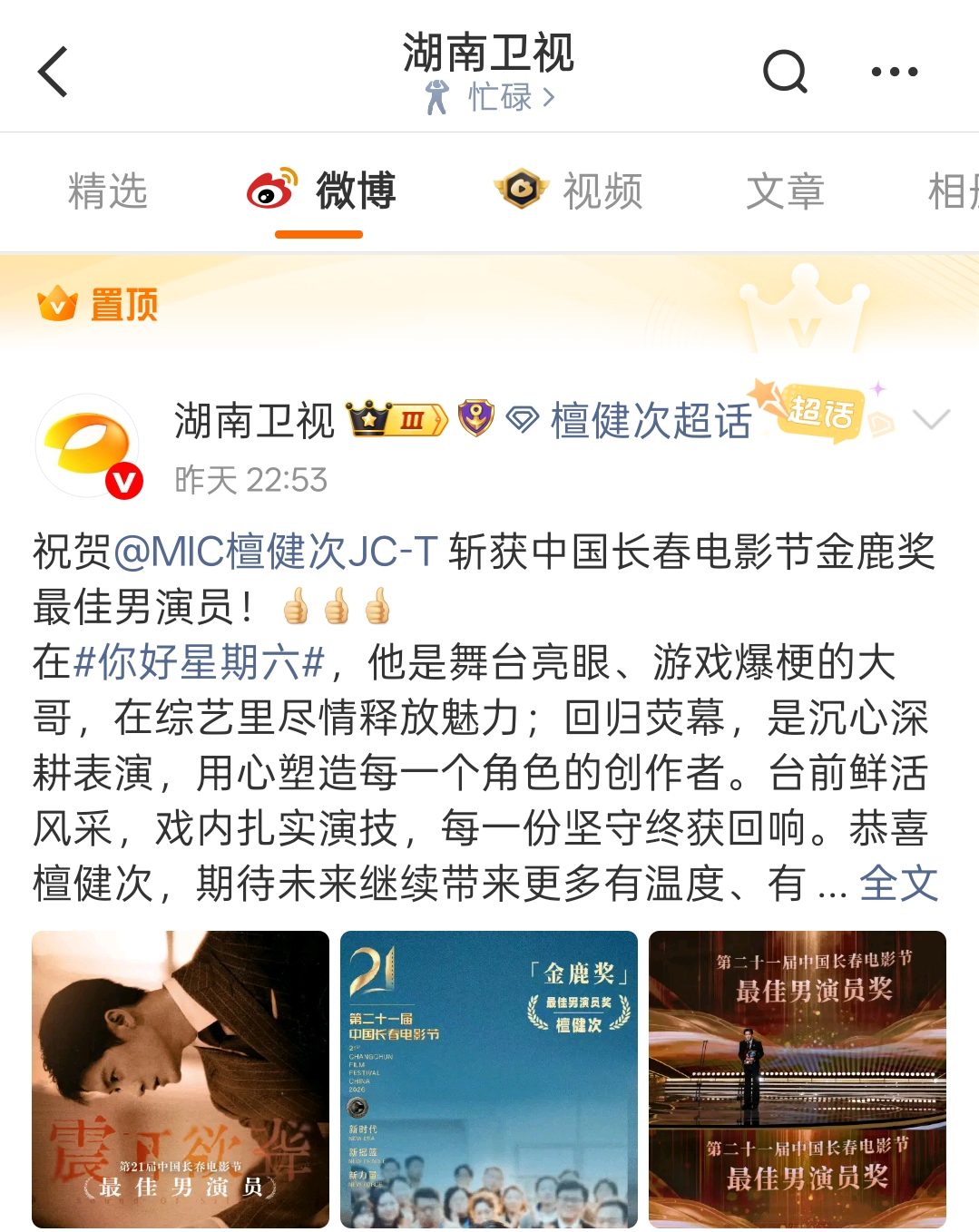979x1232 pixels.
Task: Open the 文章 tab
Action: click(x=785, y=191)
